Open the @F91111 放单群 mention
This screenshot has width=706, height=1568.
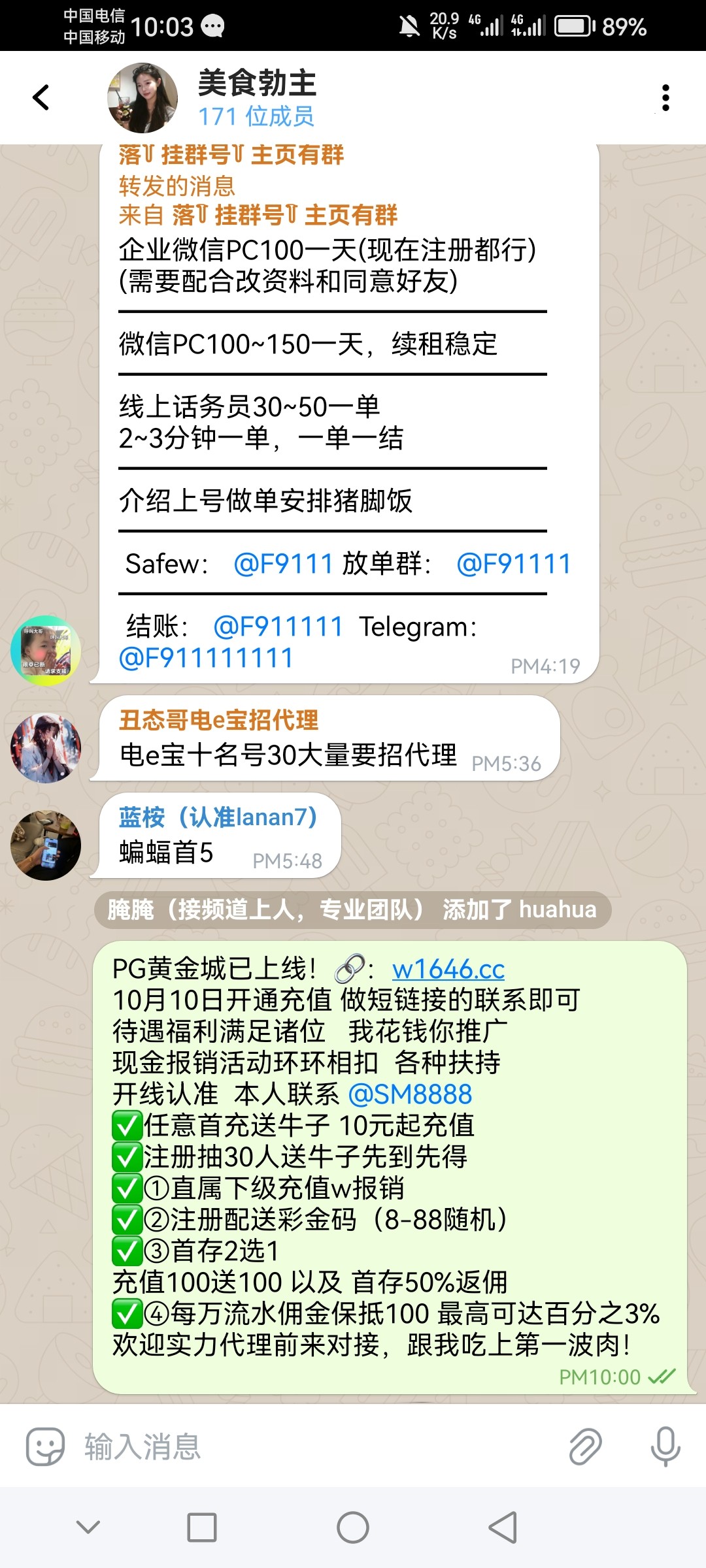pyautogui.click(x=514, y=564)
